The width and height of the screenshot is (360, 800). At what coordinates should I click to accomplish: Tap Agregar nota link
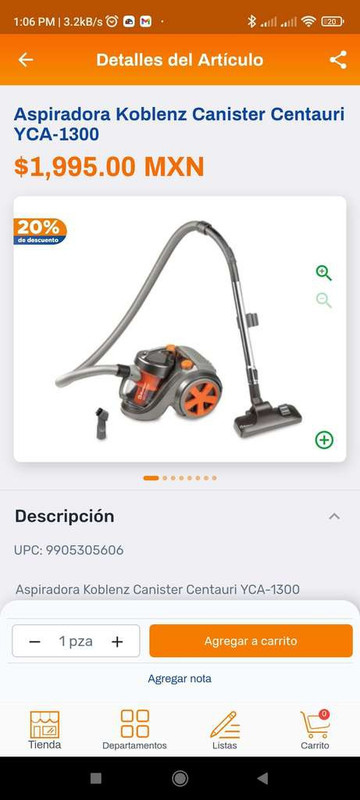[x=179, y=679]
